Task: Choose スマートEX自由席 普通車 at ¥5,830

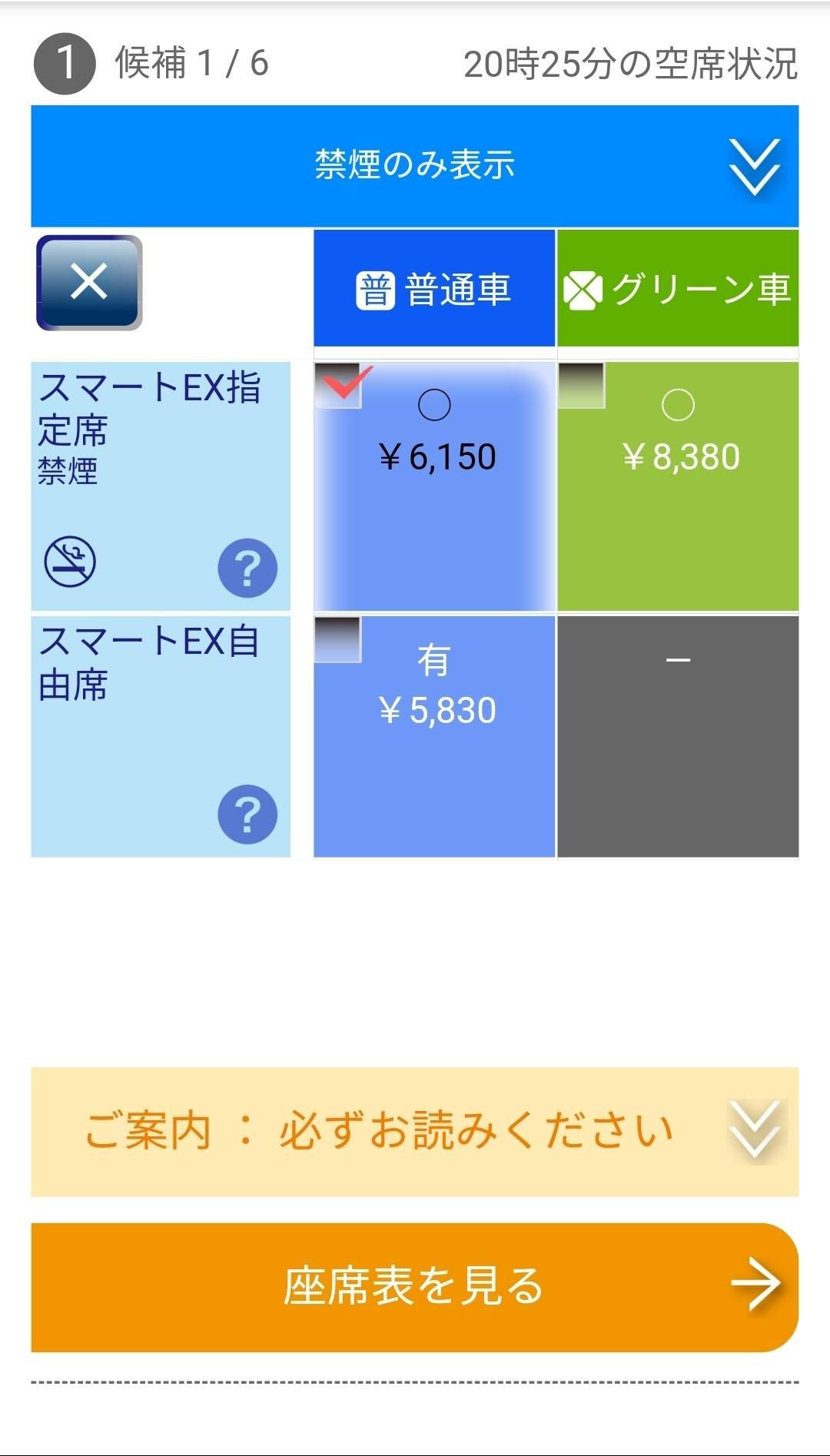Action: pos(434,736)
